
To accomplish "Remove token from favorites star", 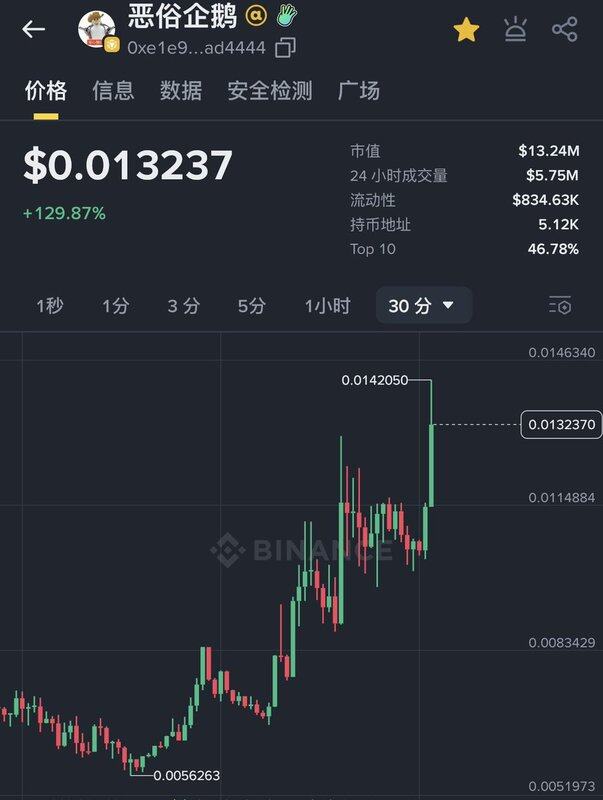I will pos(466,30).
